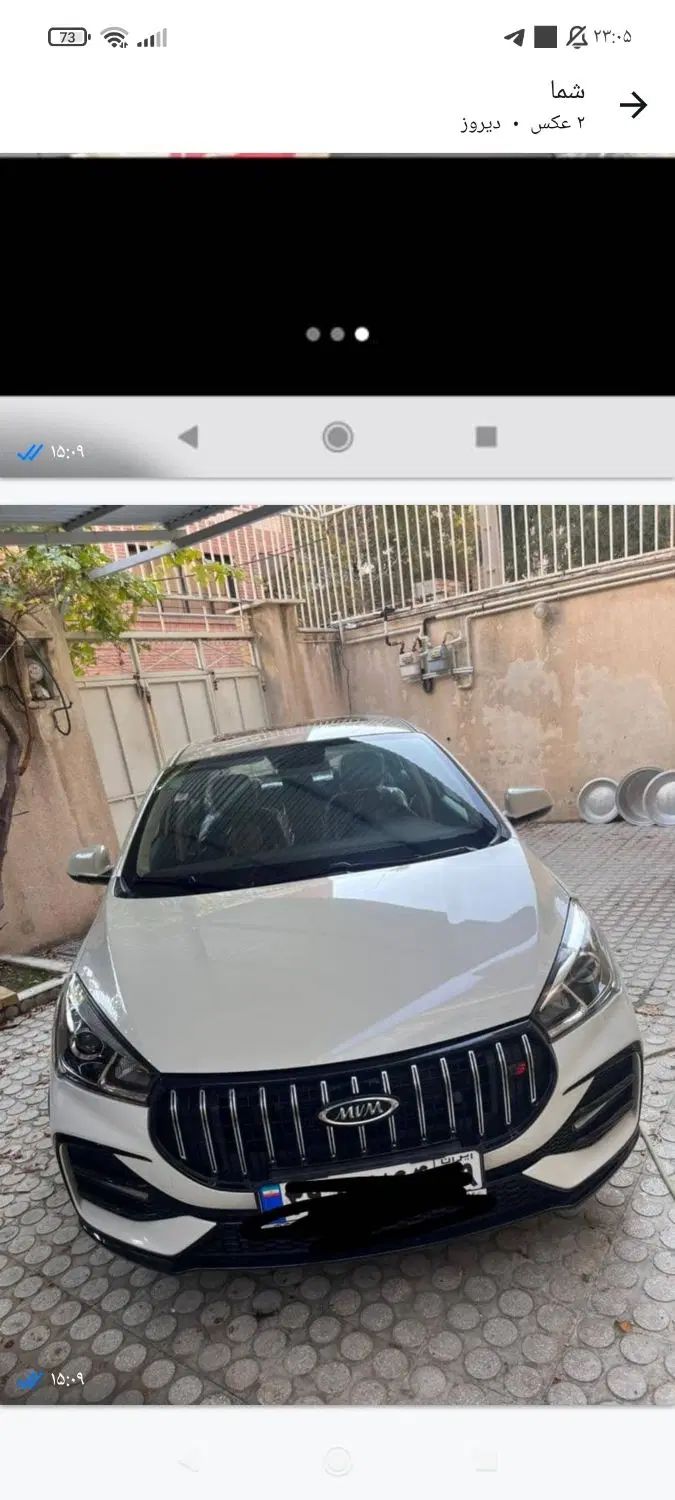Go back using the top arrow

[633, 105]
